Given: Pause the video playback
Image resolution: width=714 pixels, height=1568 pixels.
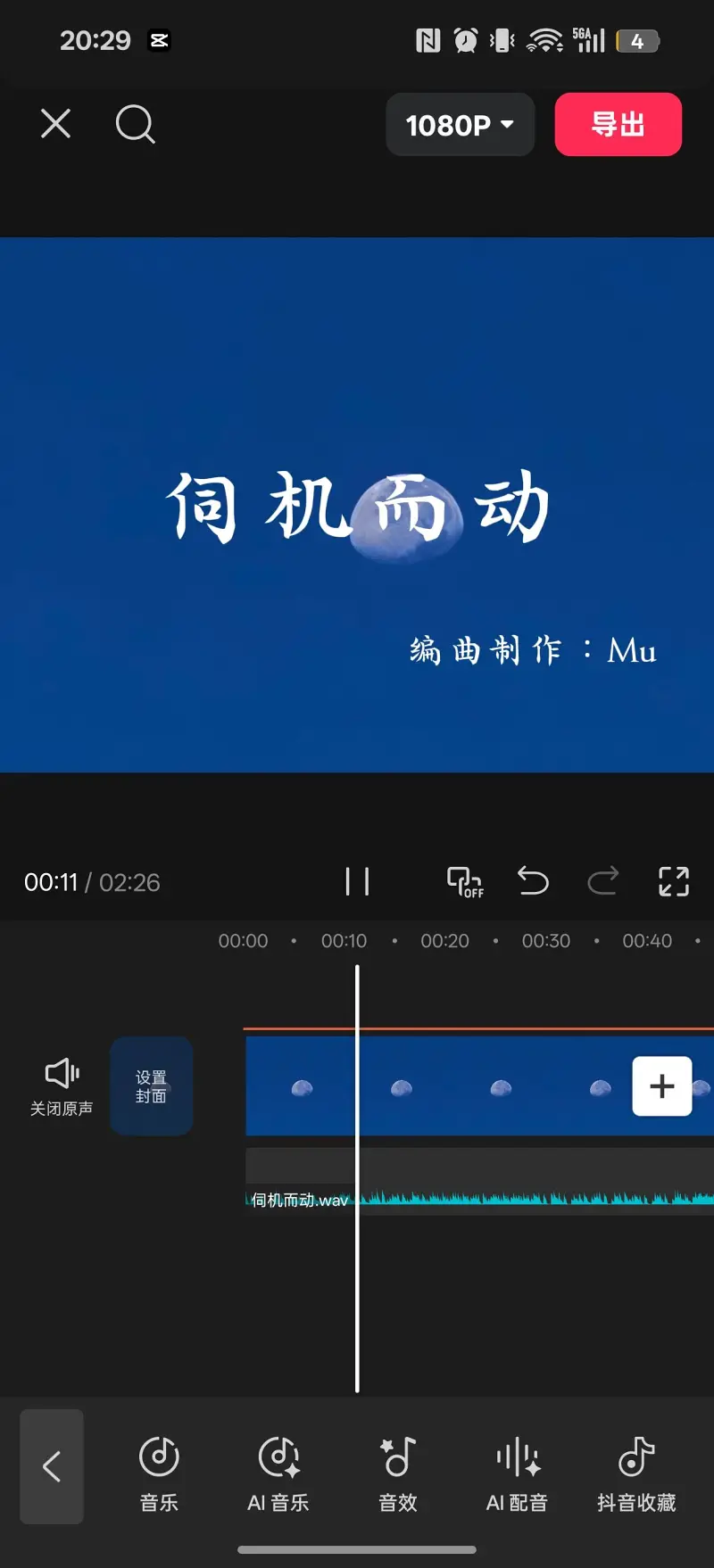Looking at the screenshot, I should click(x=357, y=881).
